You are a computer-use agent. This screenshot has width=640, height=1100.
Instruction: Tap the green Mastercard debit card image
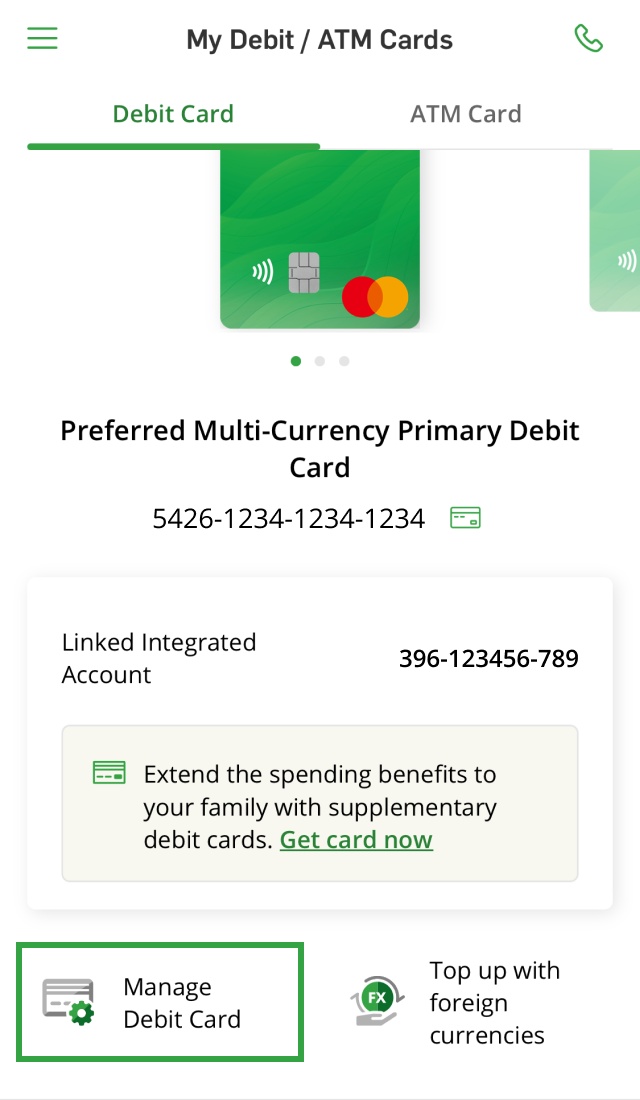(x=320, y=240)
